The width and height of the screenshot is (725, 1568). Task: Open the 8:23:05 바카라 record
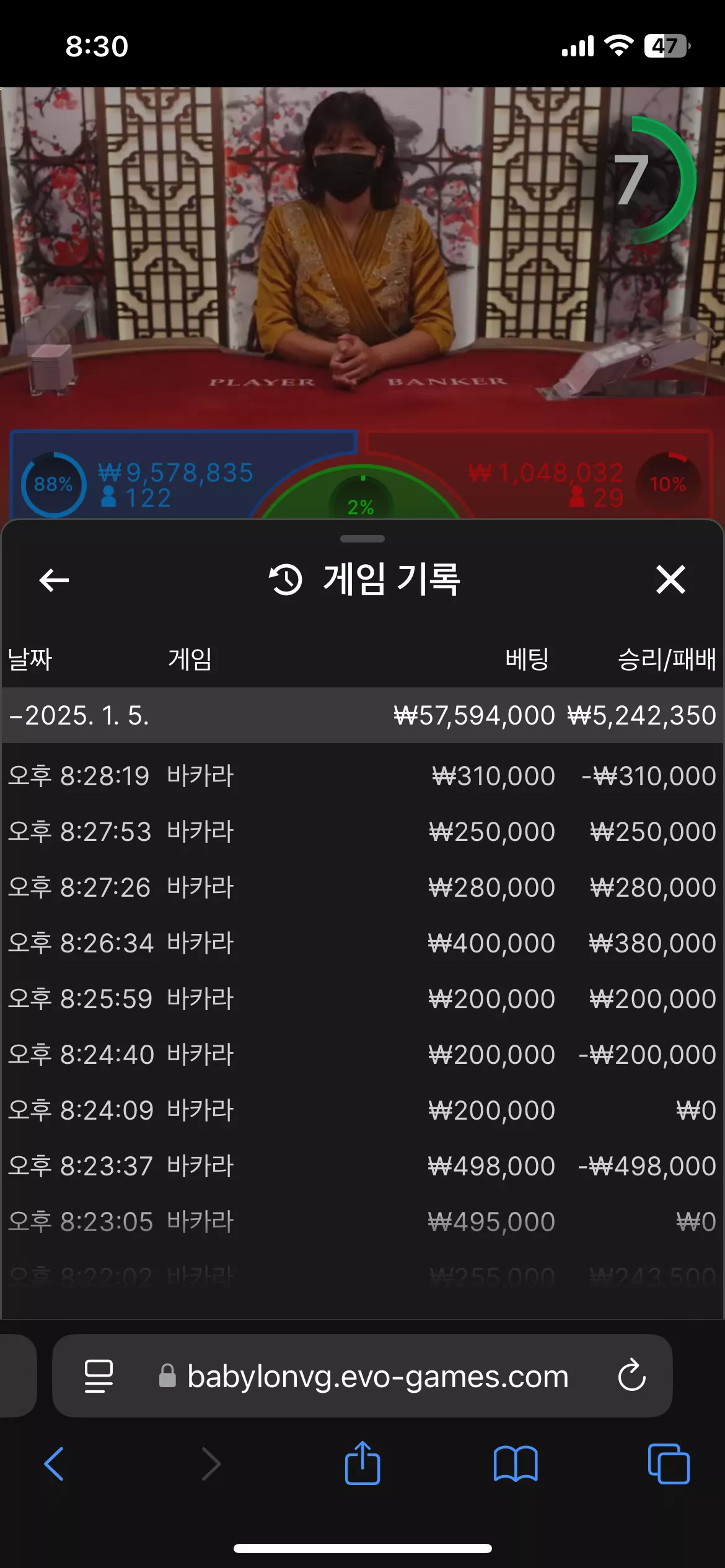(362, 1222)
